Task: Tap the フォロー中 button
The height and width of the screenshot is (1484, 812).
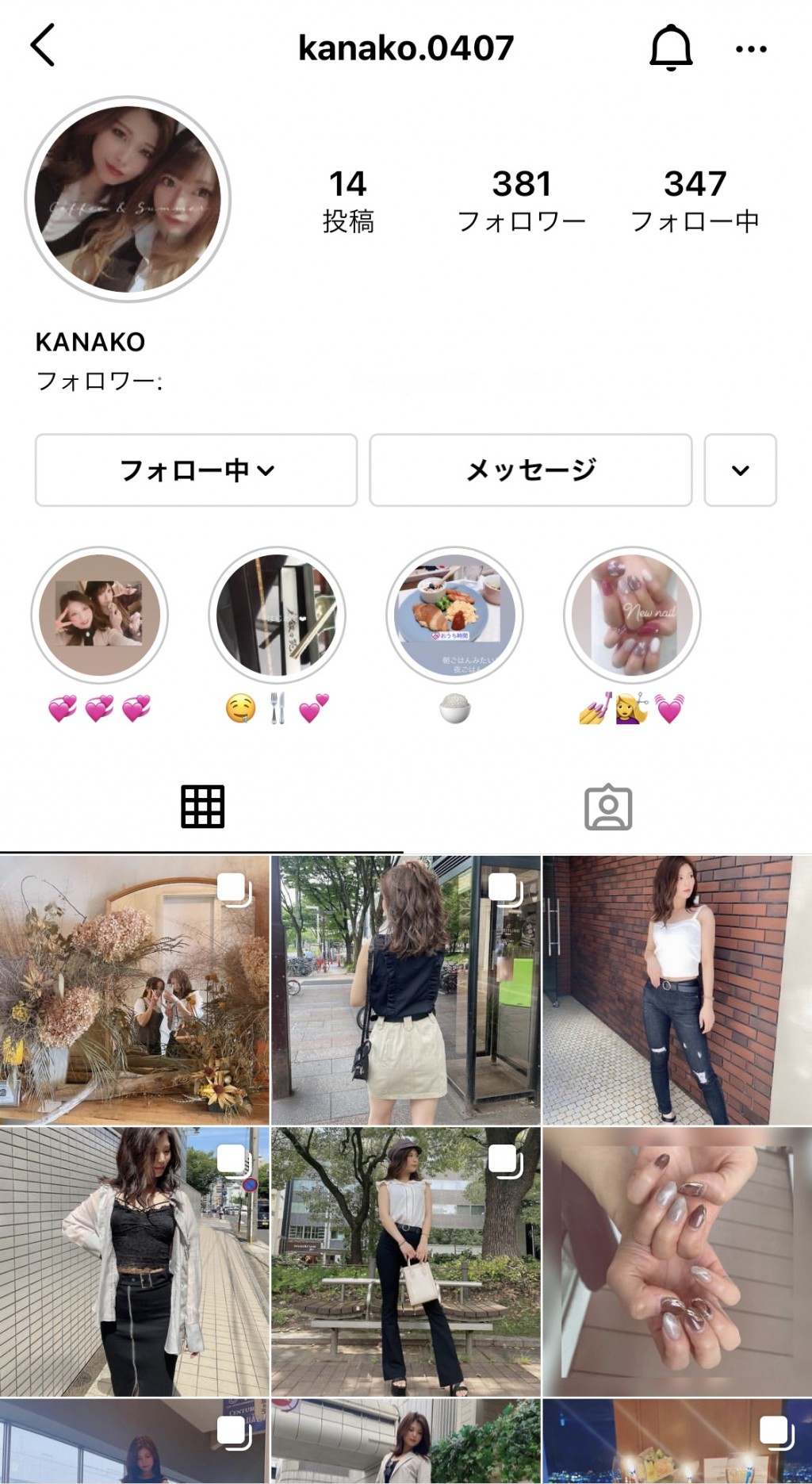Action: (x=196, y=470)
